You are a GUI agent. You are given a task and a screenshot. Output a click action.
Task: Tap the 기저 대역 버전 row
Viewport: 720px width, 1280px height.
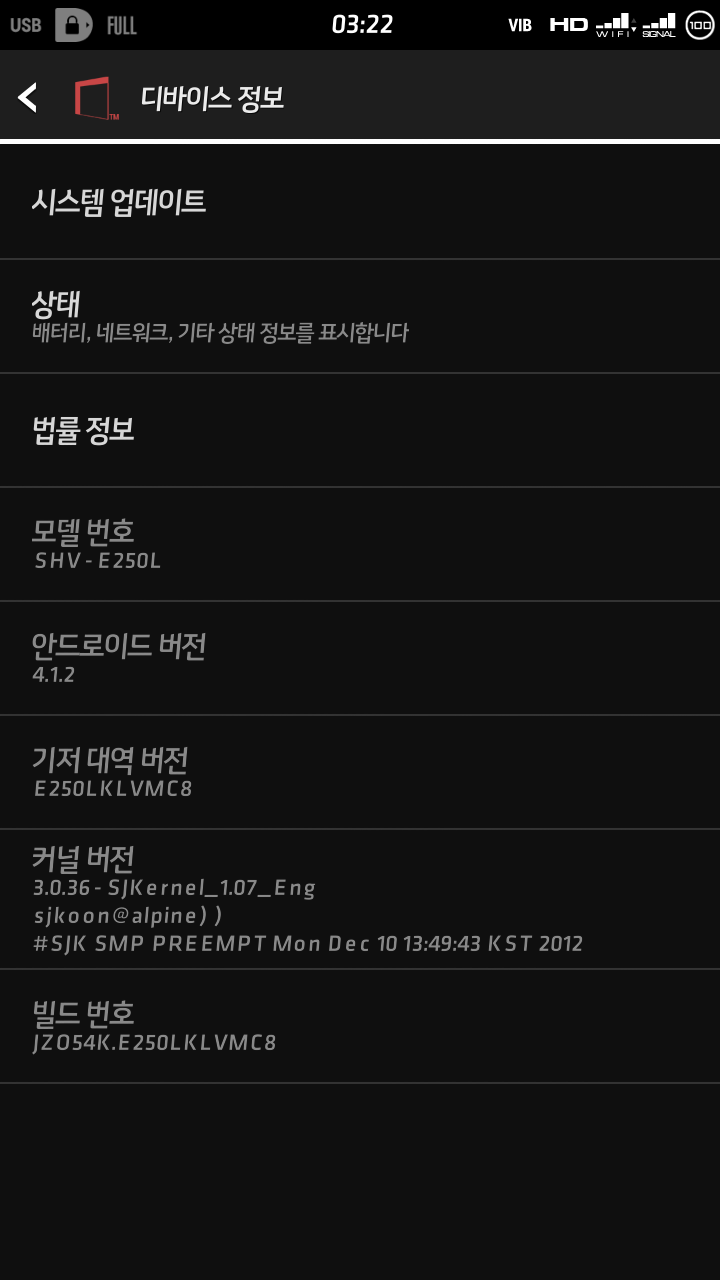click(360, 772)
